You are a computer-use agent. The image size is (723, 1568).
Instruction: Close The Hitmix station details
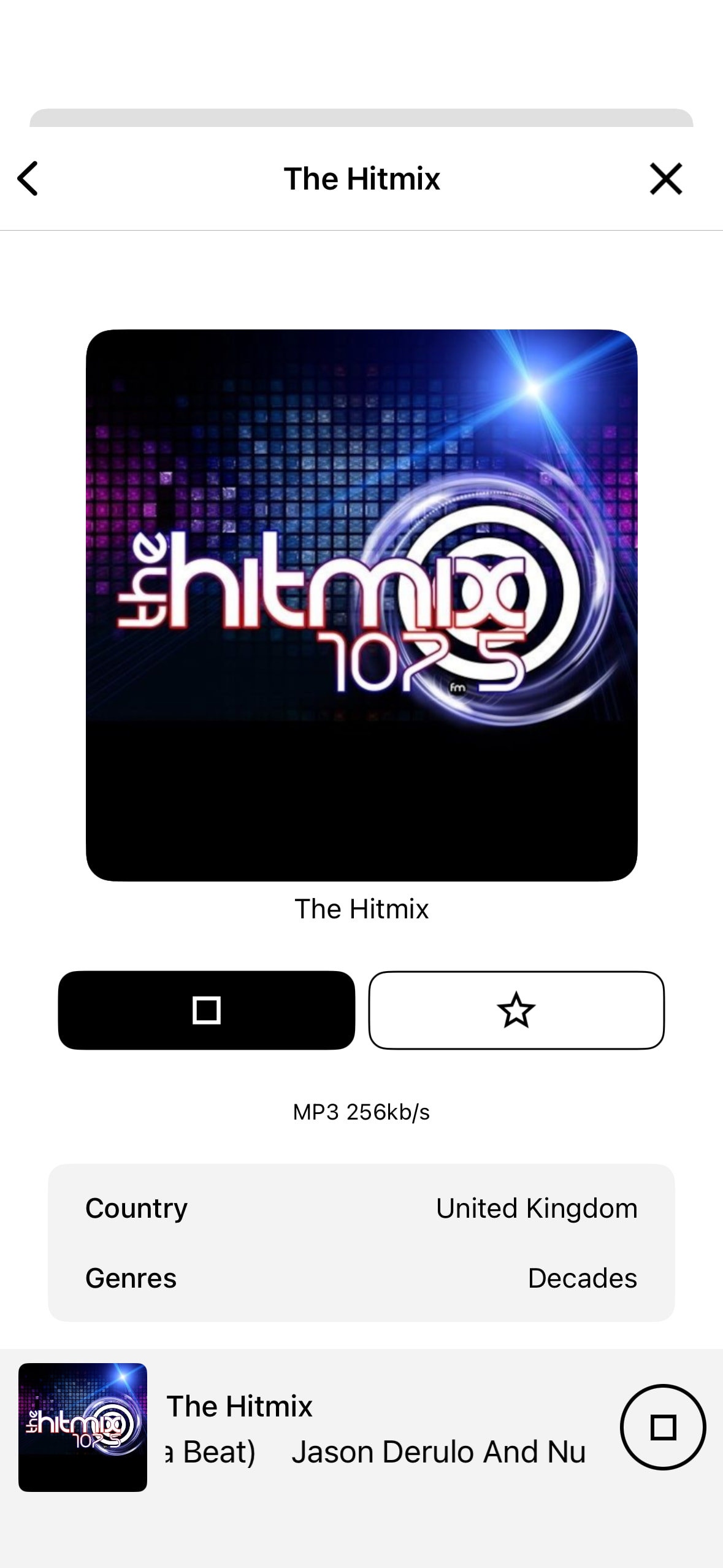[665, 179]
